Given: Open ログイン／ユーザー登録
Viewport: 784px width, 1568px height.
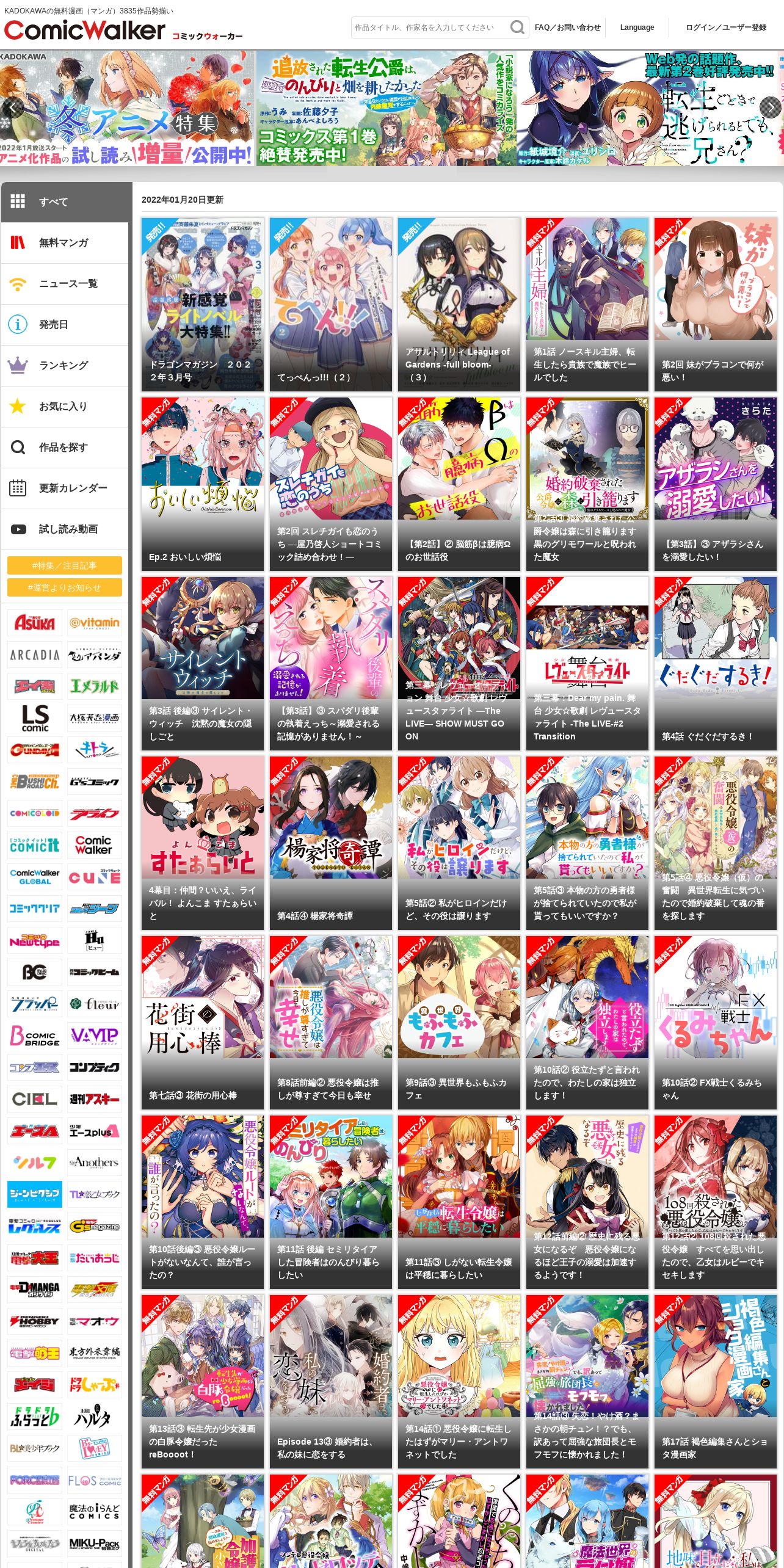Looking at the screenshot, I should pos(726,27).
